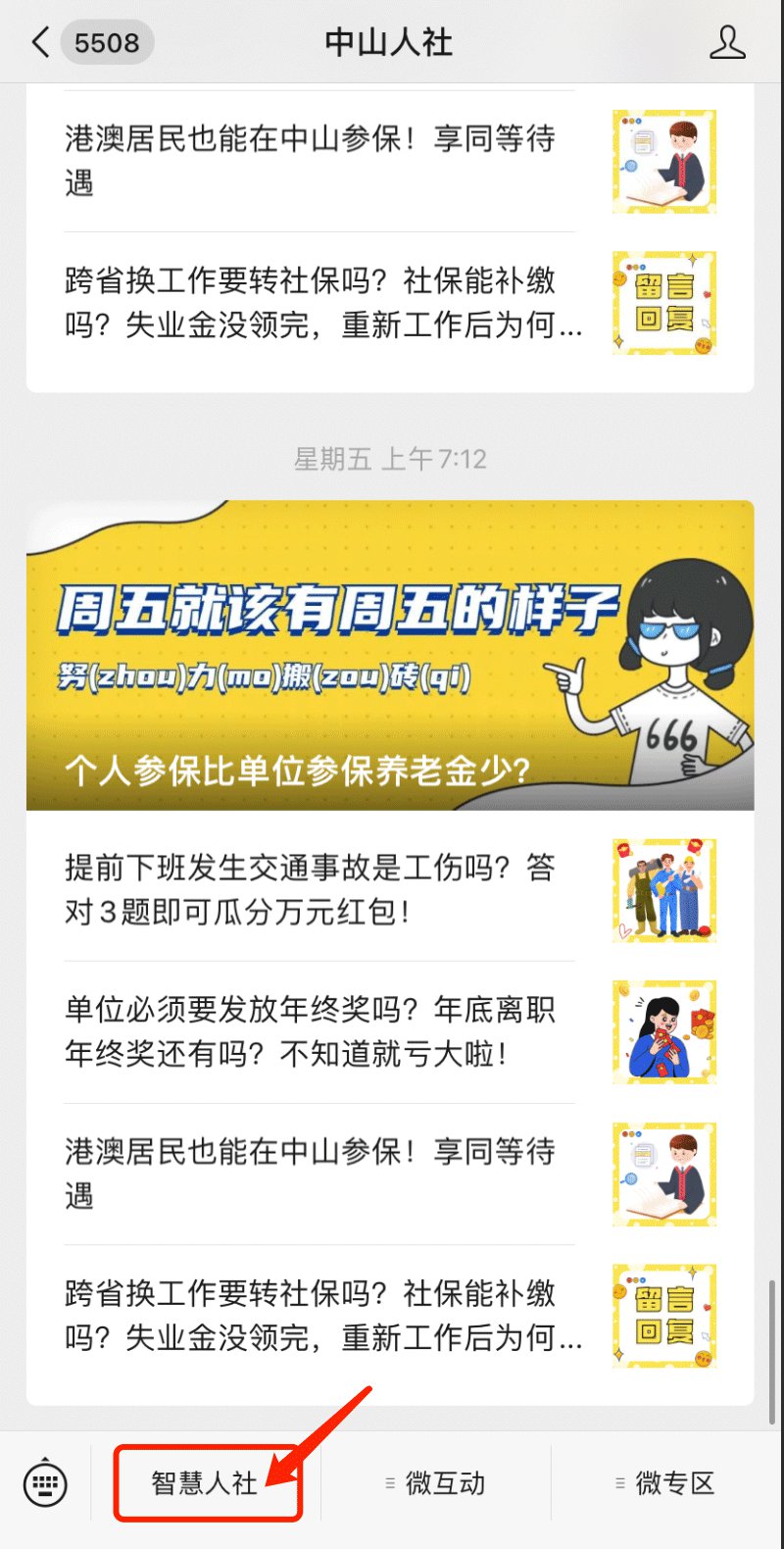Open the article 个人参保比单位参保养老金少?
This screenshot has width=784, height=1549.
coord(390,655)
